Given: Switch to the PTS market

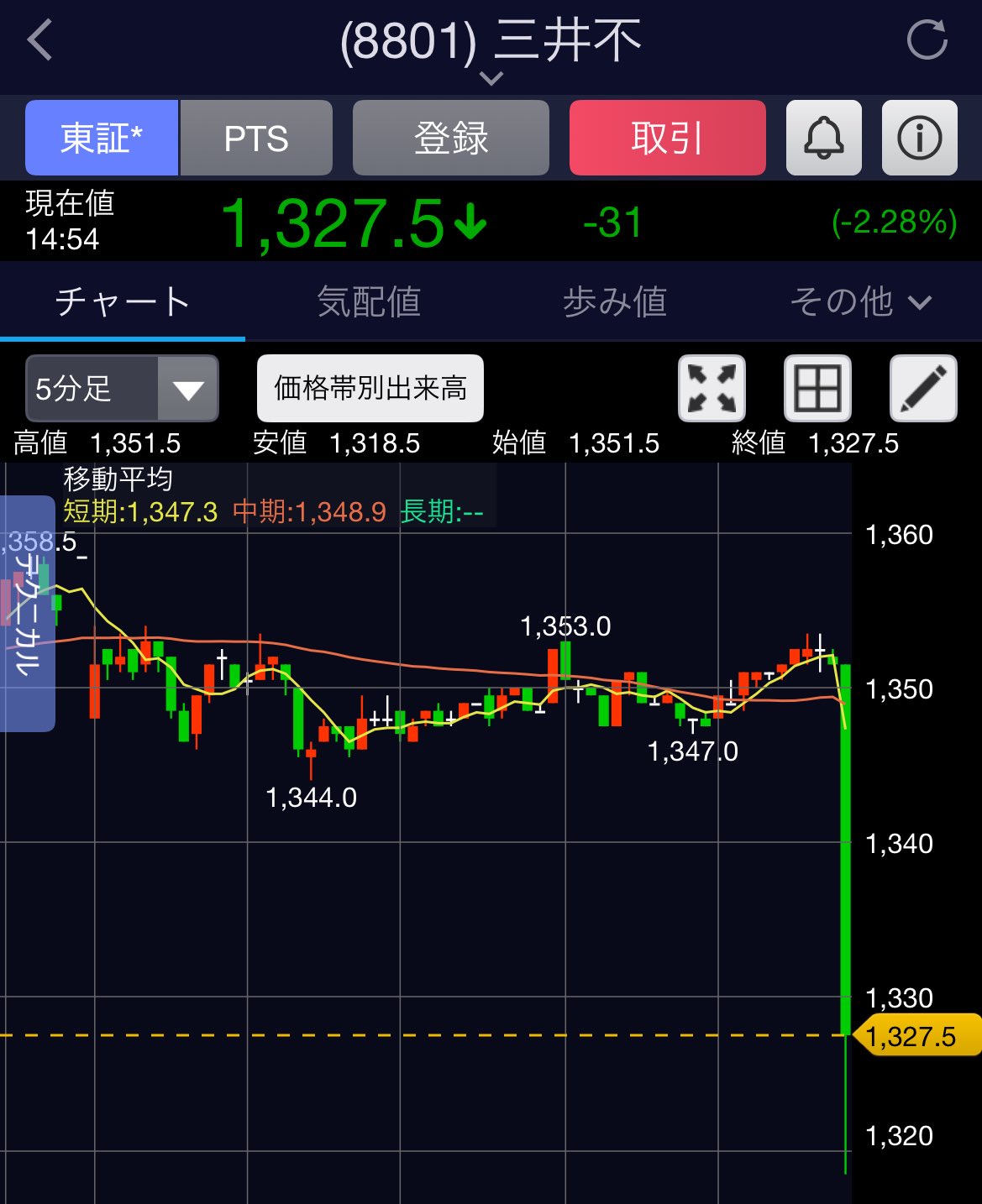Looking at the screenshot, I should [256, 139].
